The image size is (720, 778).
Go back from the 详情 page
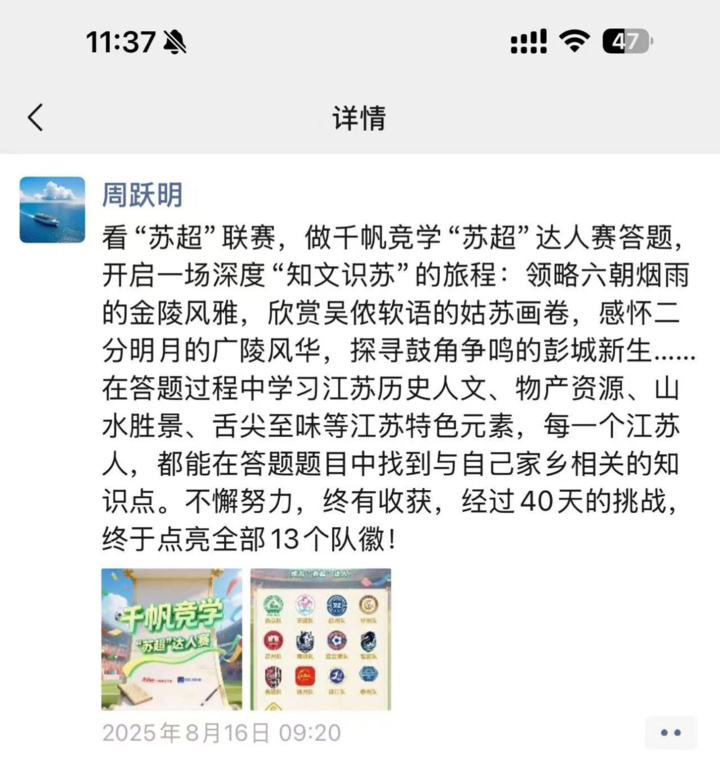tap(36, 118)
